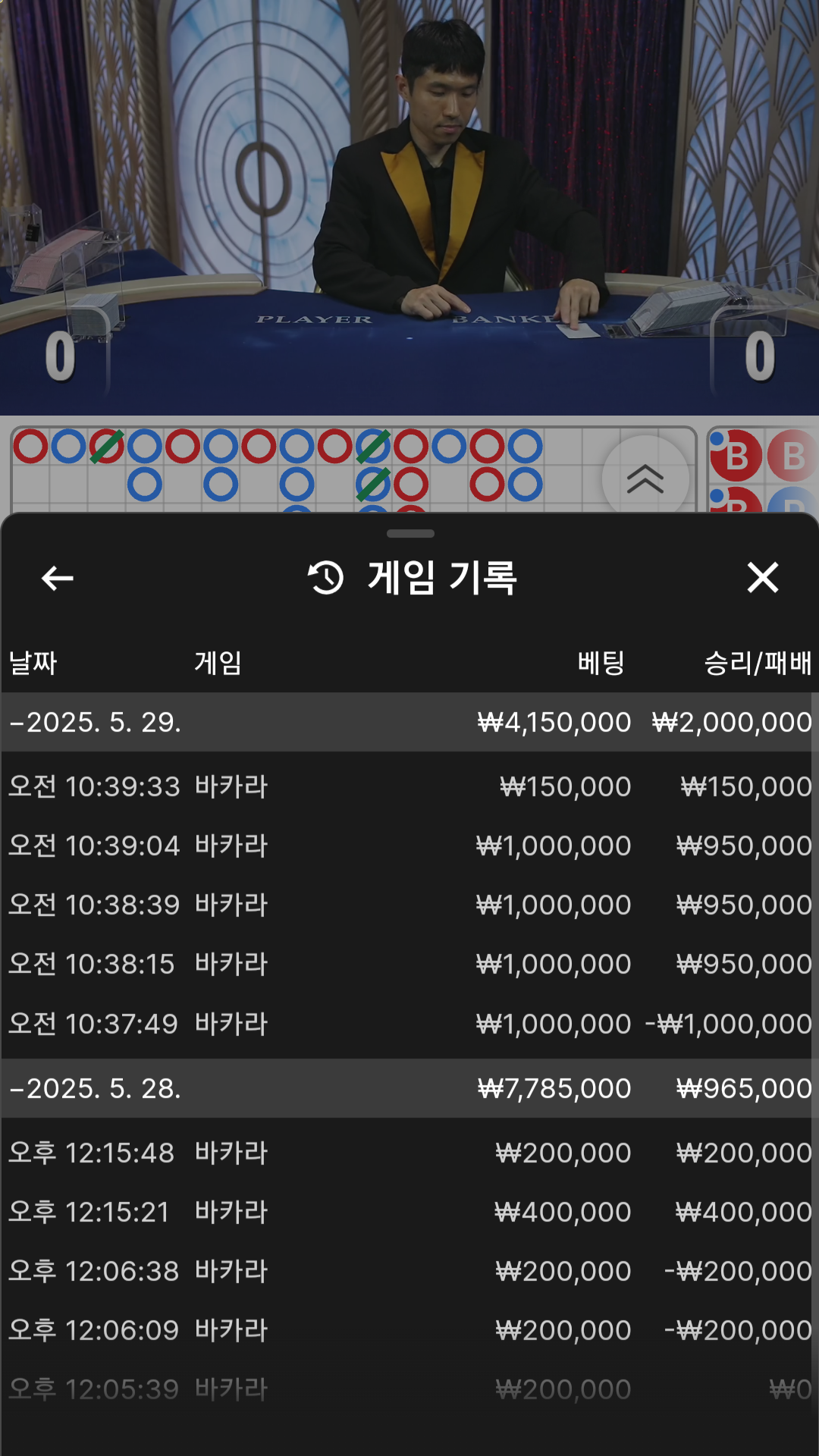
Task: Open the 오전 10:39:33 바카라 record
Action: [x=409, y=786]
